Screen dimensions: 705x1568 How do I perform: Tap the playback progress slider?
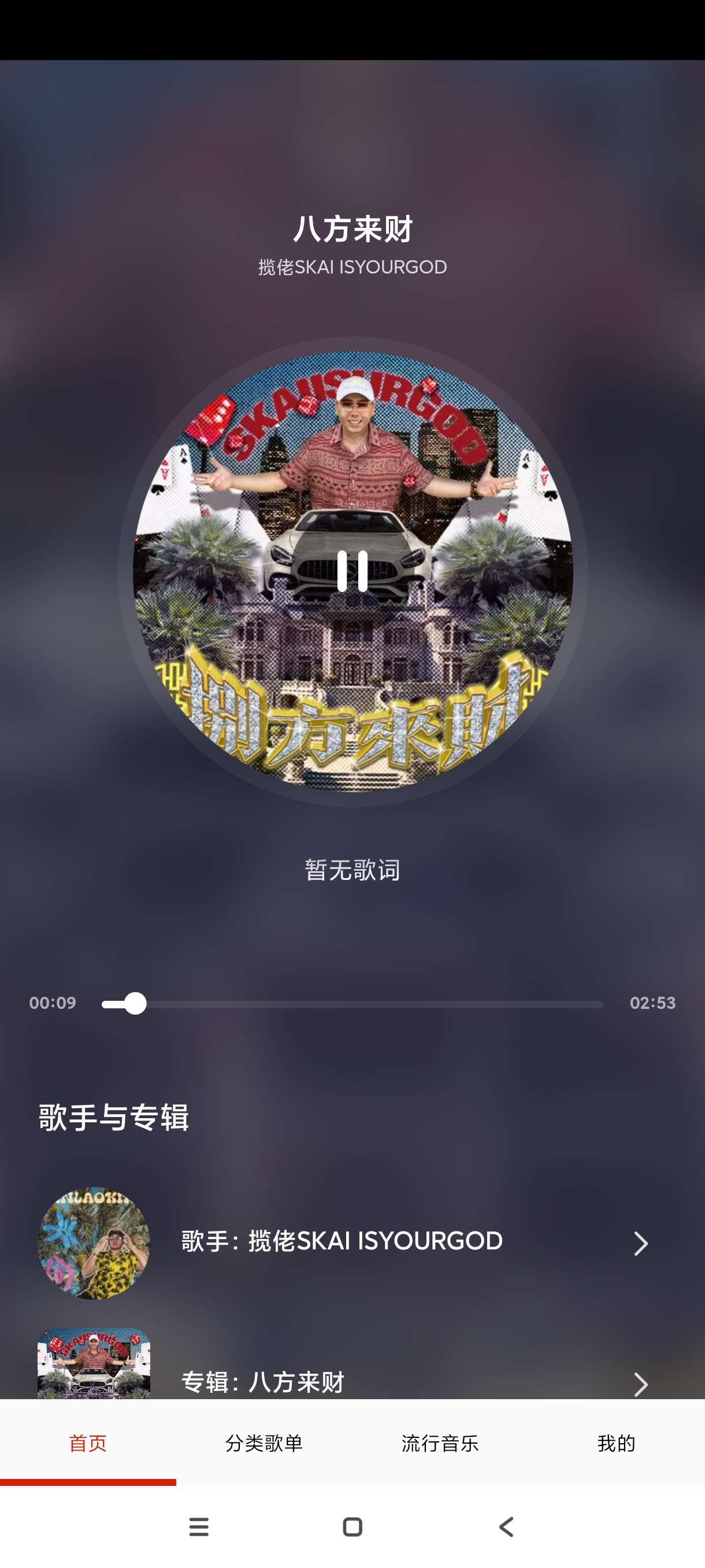[353, 1004]
